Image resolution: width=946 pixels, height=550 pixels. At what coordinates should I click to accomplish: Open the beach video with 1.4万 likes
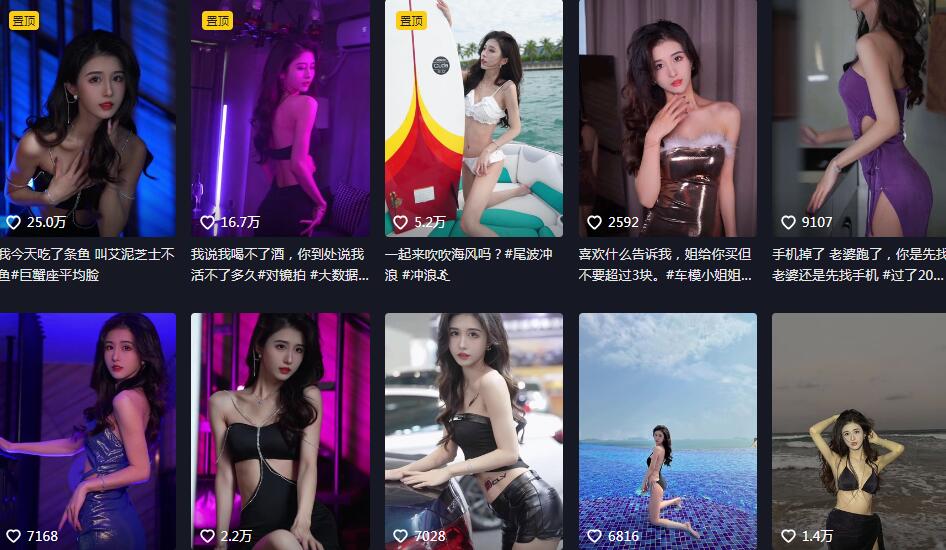point(858,430)
